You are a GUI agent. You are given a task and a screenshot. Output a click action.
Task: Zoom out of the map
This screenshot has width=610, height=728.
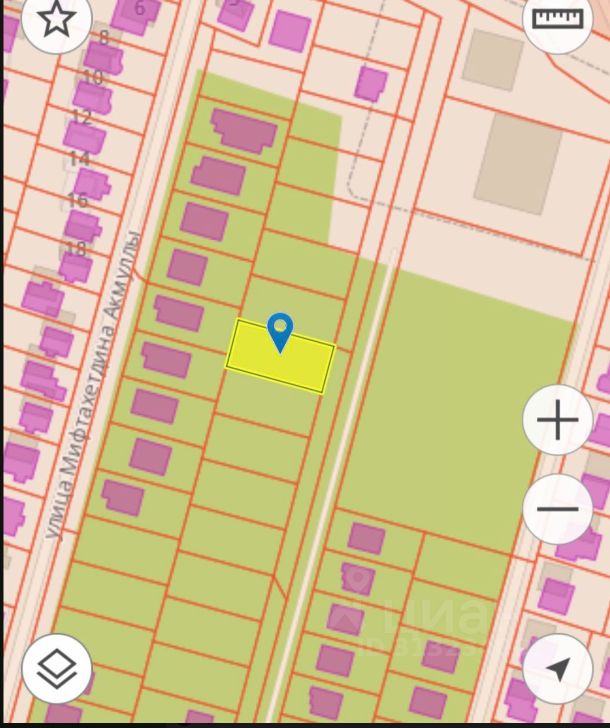point(557,508)
